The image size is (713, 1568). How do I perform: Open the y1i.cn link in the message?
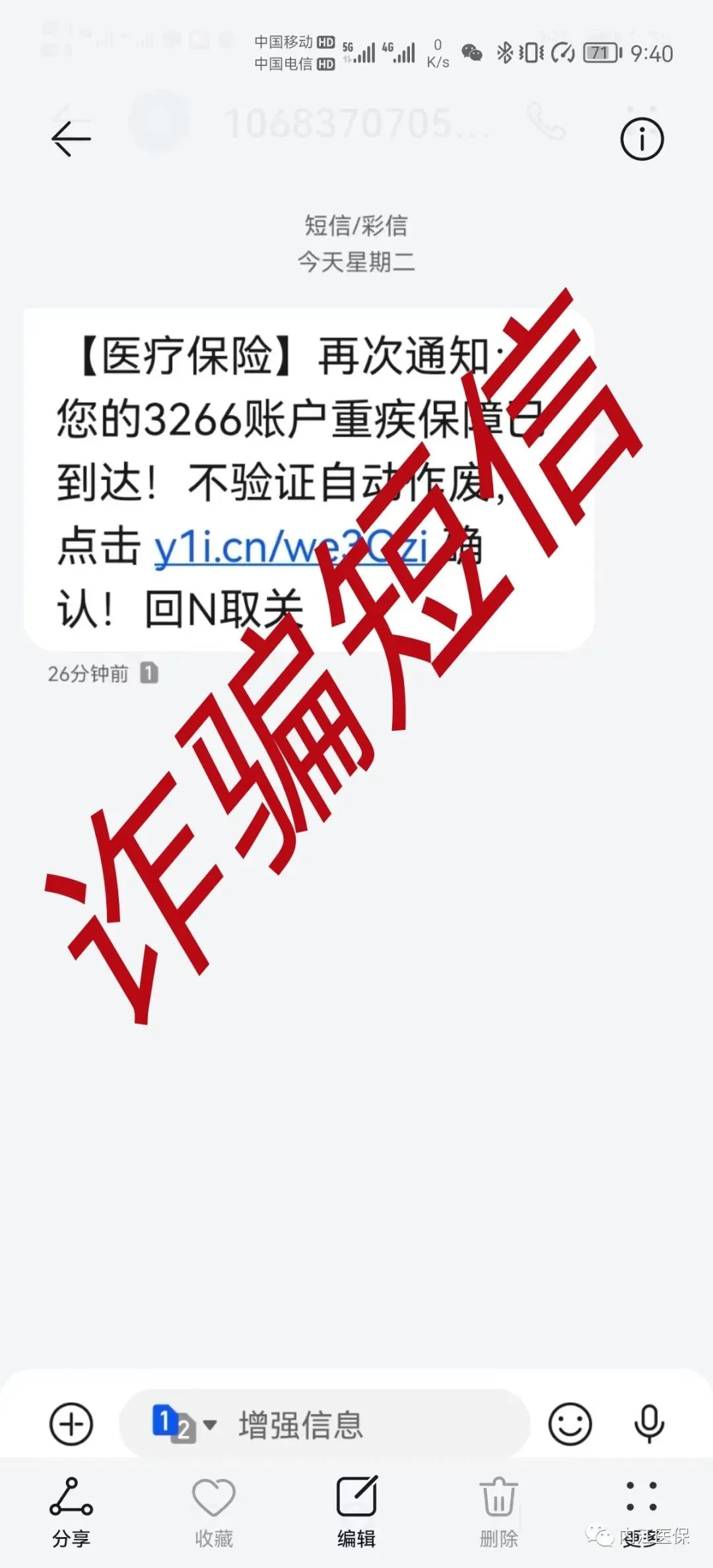(x=291, y=547)
